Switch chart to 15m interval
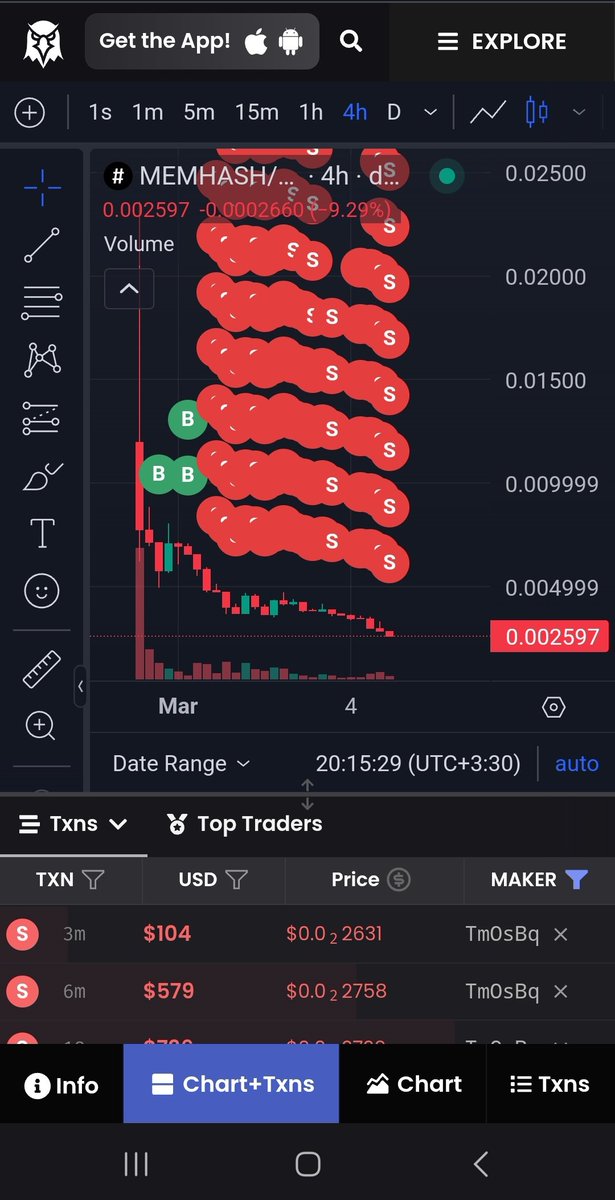 click(x=257, y=112)
